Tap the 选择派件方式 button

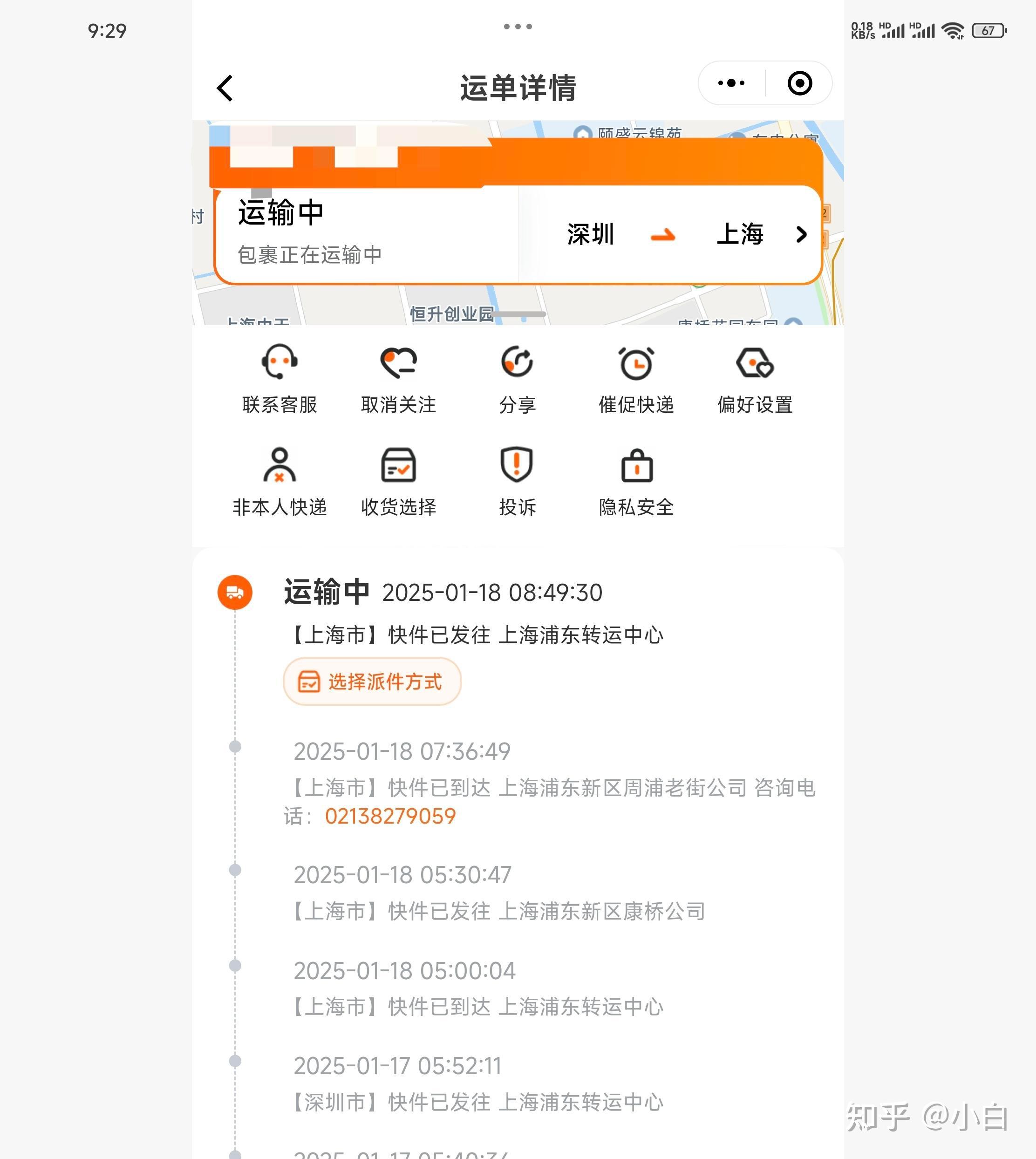coord(372,682)
